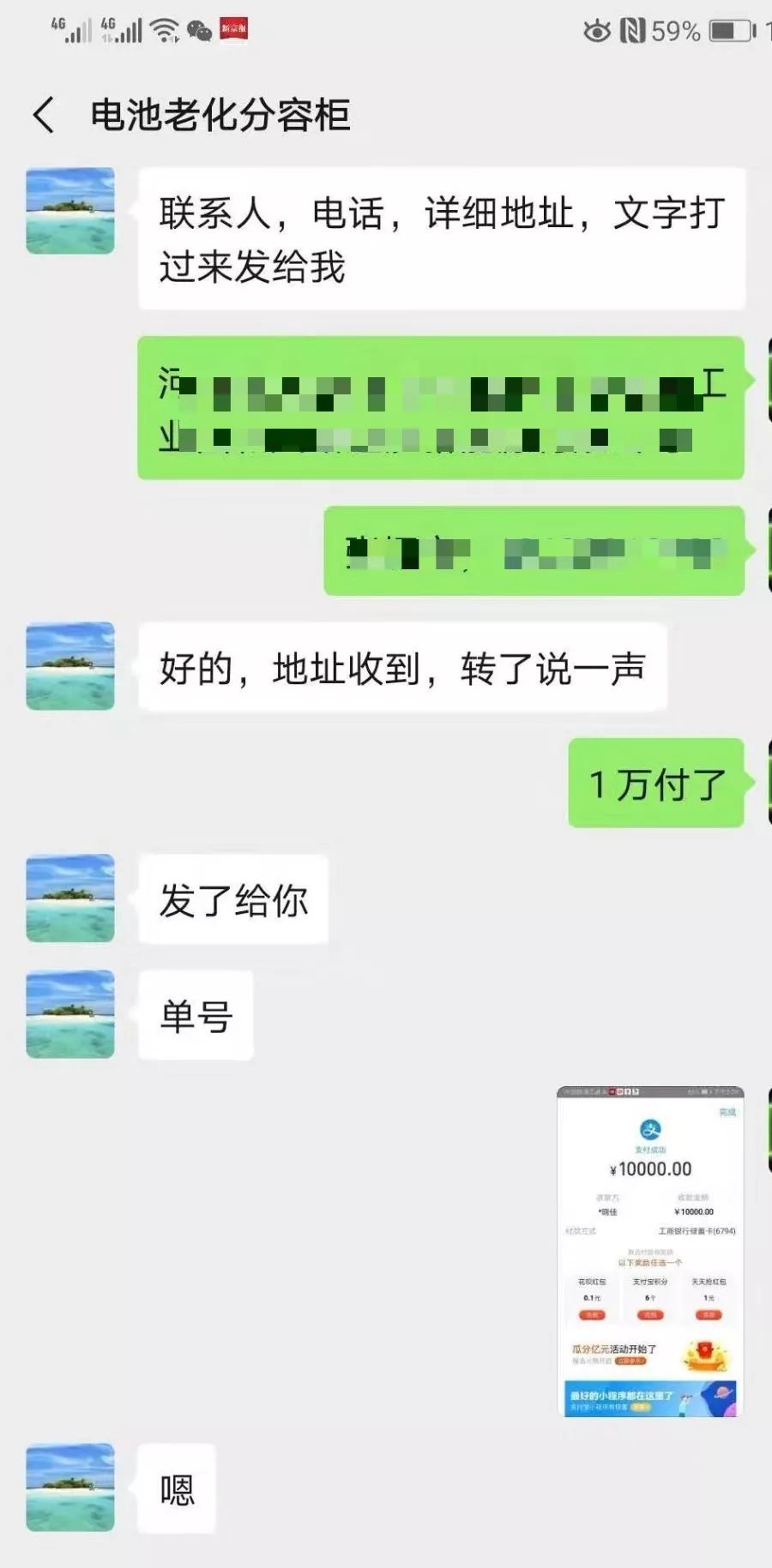Viewport: 772px width, 1568px height.
Task: Tap the Alipay logo on the payment screenshot
Action: (x=648, y=1131)
